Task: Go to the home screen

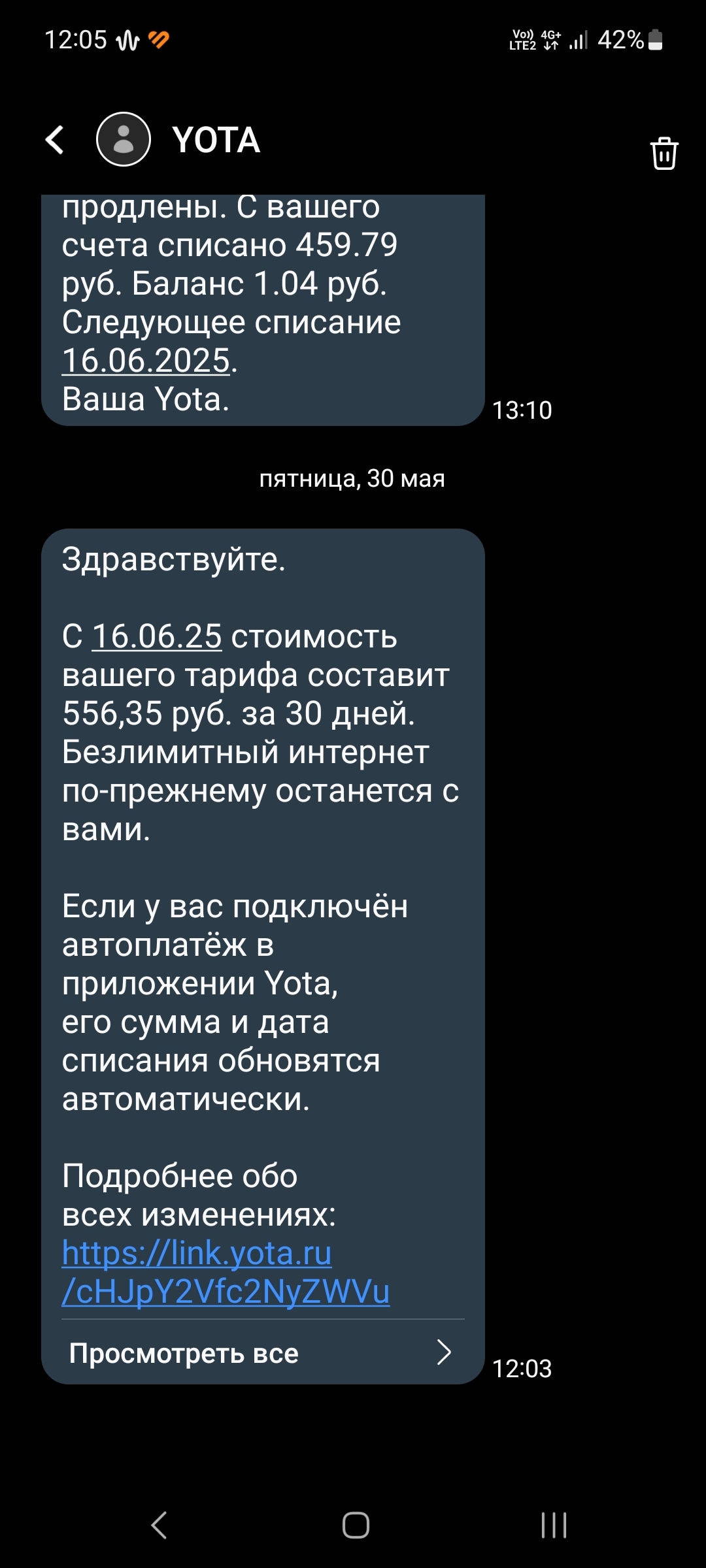Action: (356, 1526)
